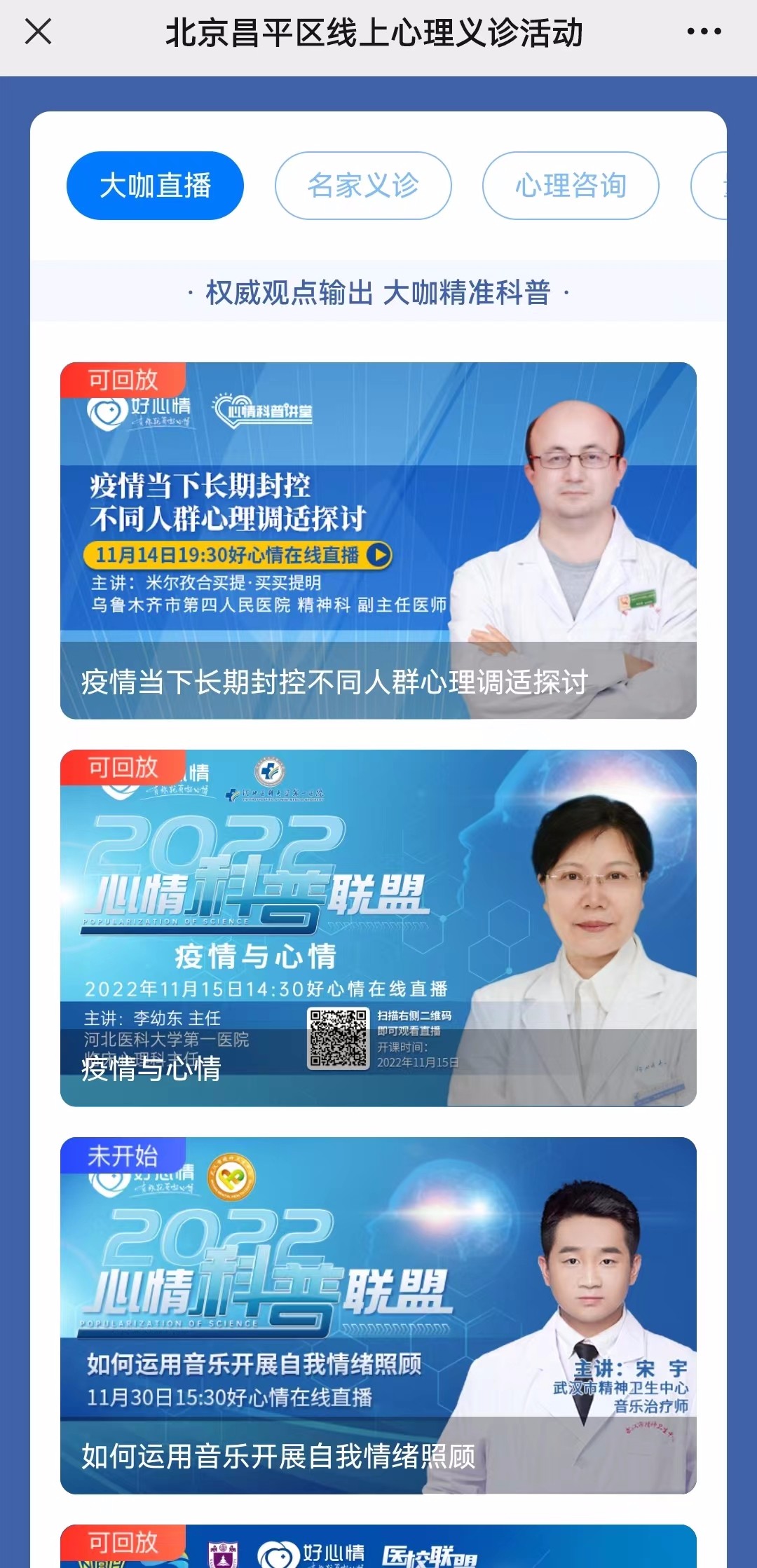Switch to the 名家义诊 tab
757x1568 pixels.
[363, 186]
